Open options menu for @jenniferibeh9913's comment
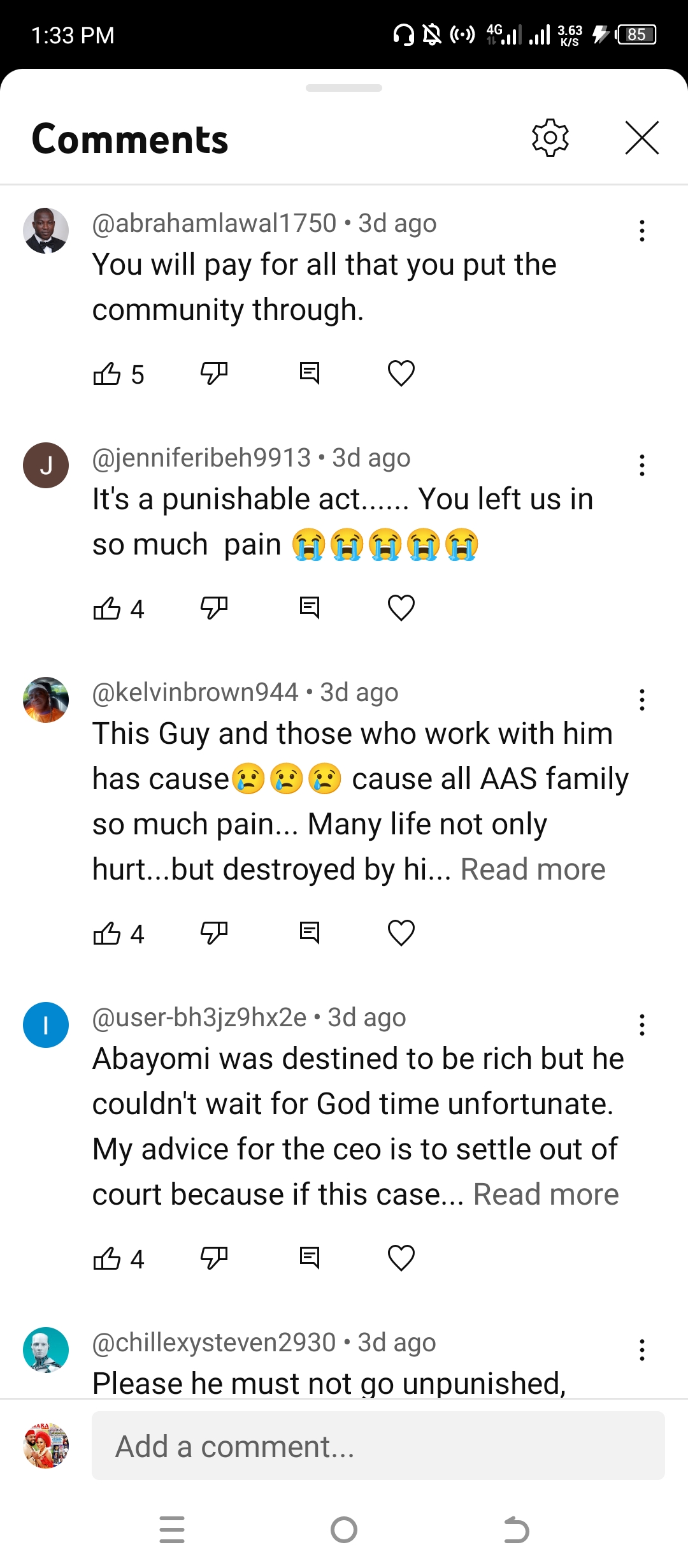This screenshot has height=1568, width=688. pos(641,465)
